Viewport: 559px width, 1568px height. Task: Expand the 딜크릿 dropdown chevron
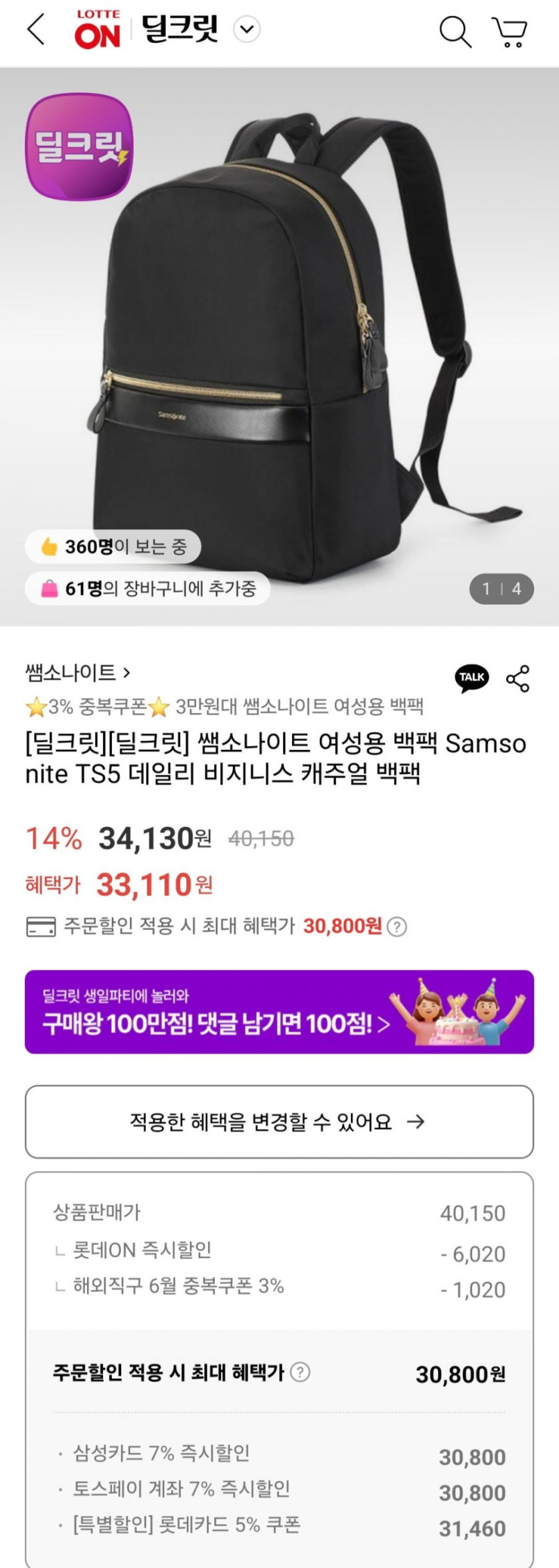tap(247, 29)
